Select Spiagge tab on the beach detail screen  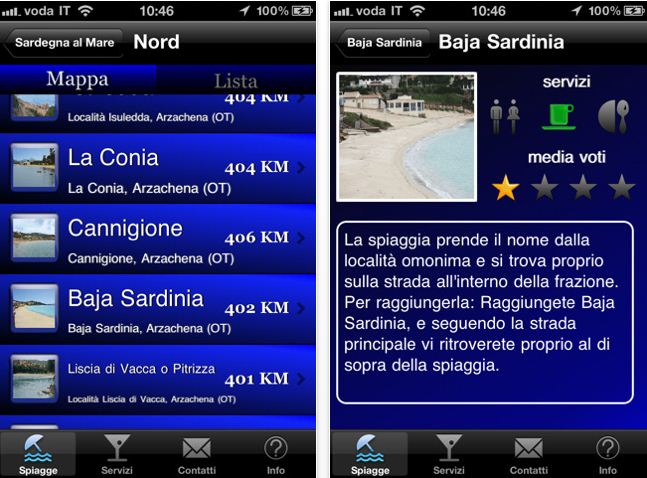369,454
